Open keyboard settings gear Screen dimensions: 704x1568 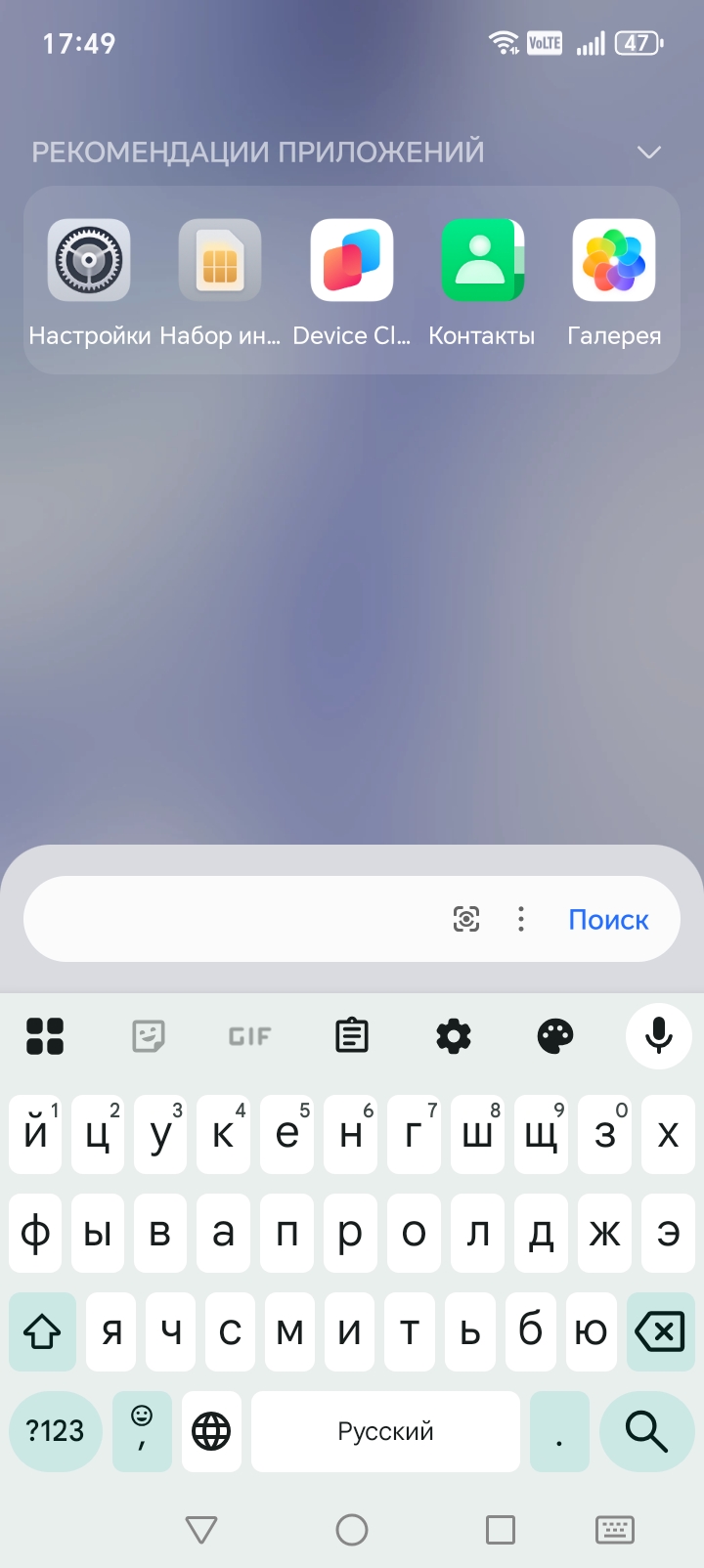point(454,1035)
